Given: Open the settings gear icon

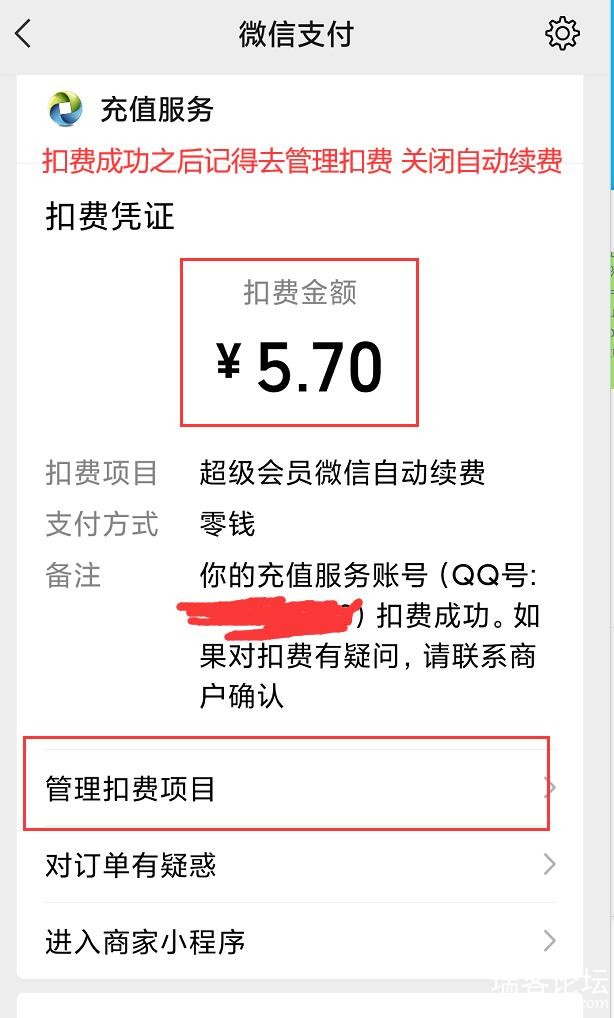Looking at the screenshot, I should (x=562, y=34).
